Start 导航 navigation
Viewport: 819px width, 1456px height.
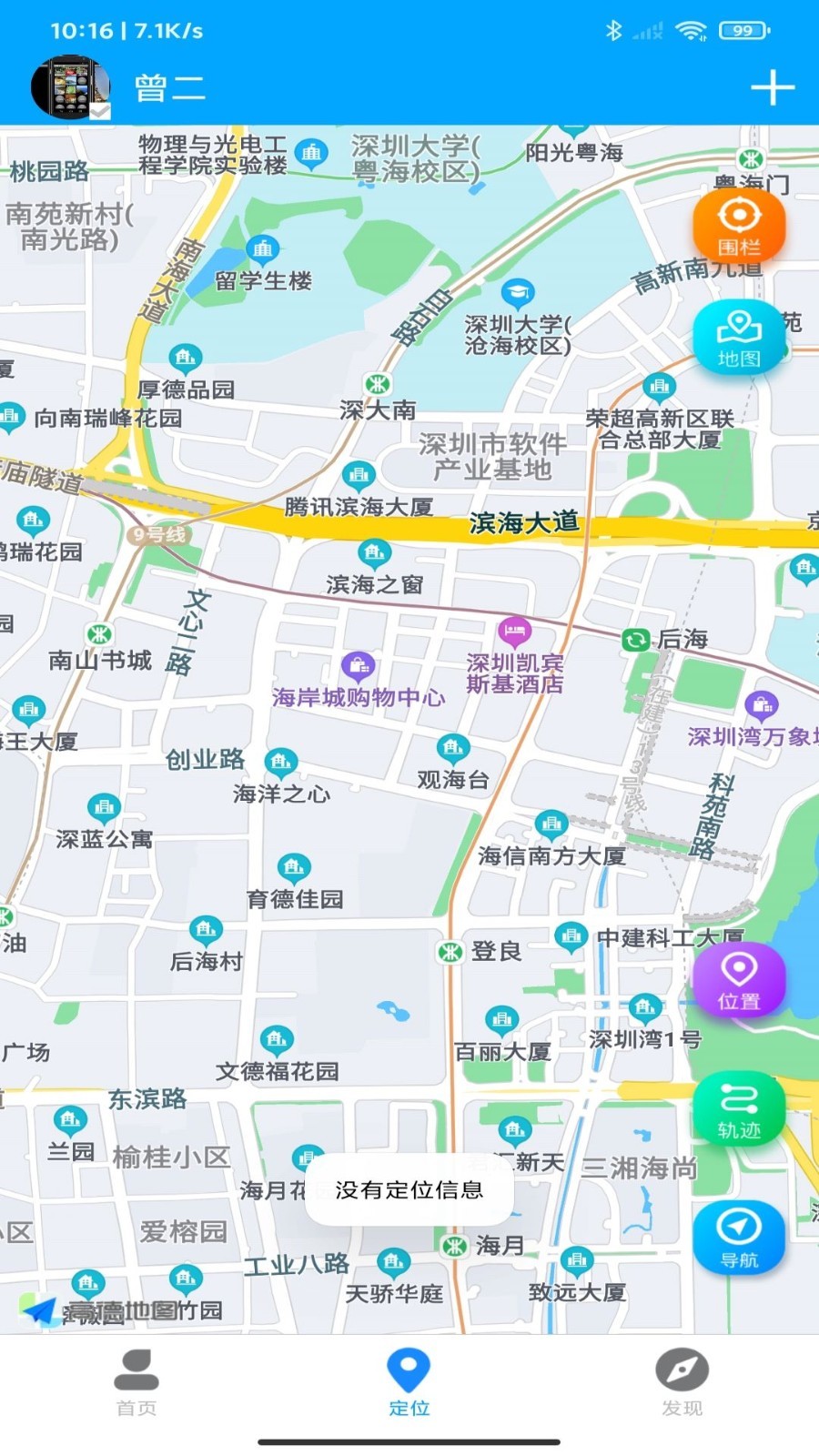point(739,1239)
